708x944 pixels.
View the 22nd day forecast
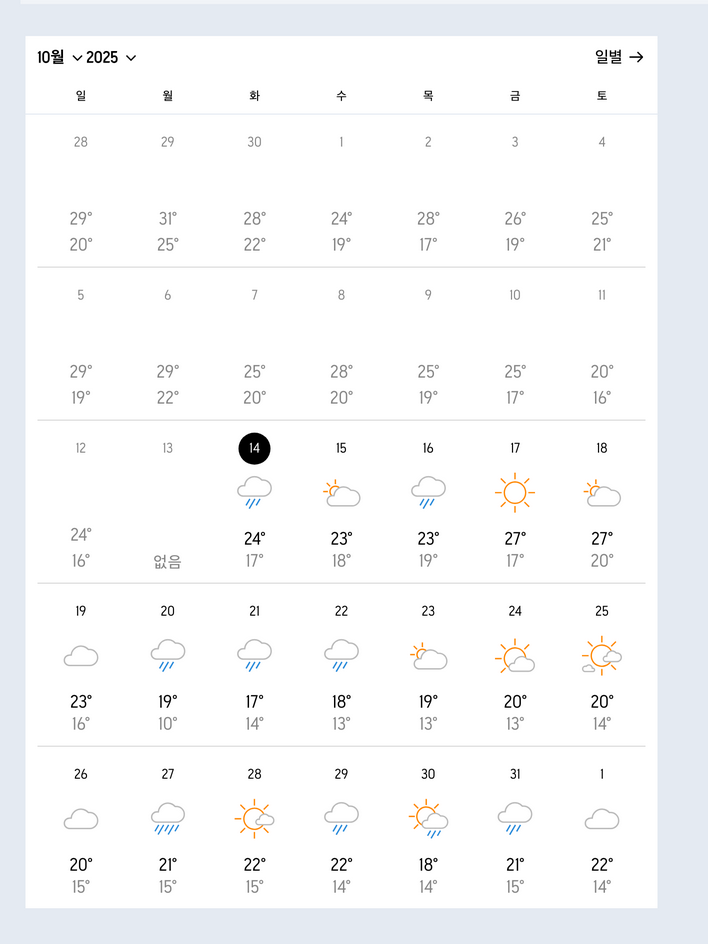pos(341,663)
